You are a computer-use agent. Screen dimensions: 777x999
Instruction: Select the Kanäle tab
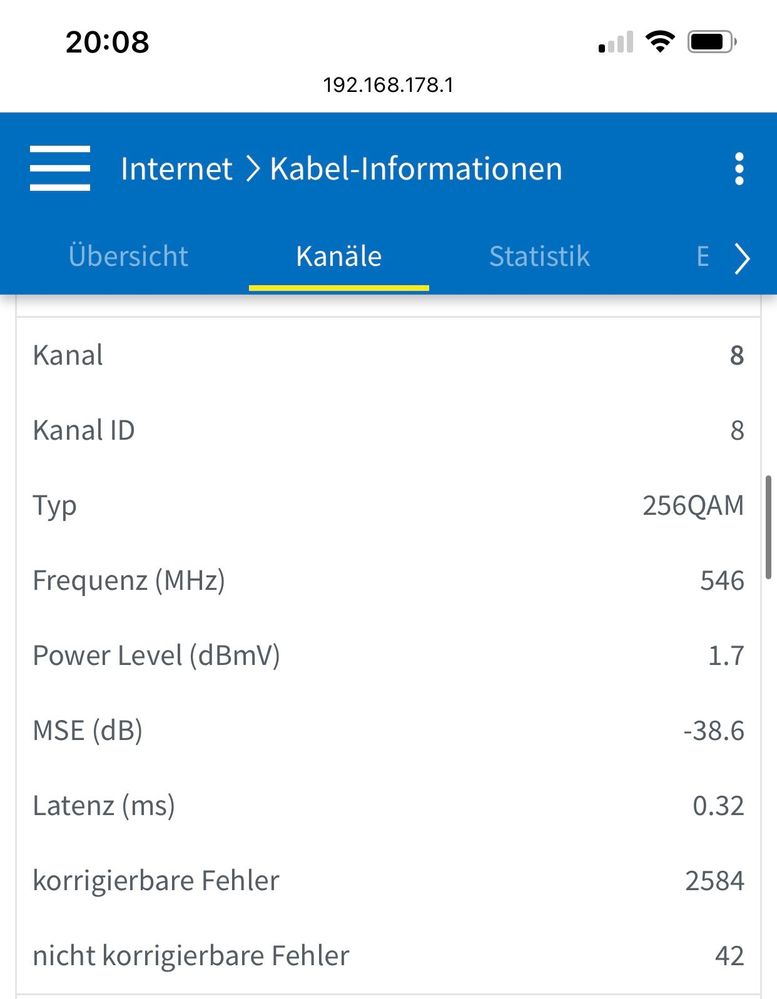coord(338,256)
